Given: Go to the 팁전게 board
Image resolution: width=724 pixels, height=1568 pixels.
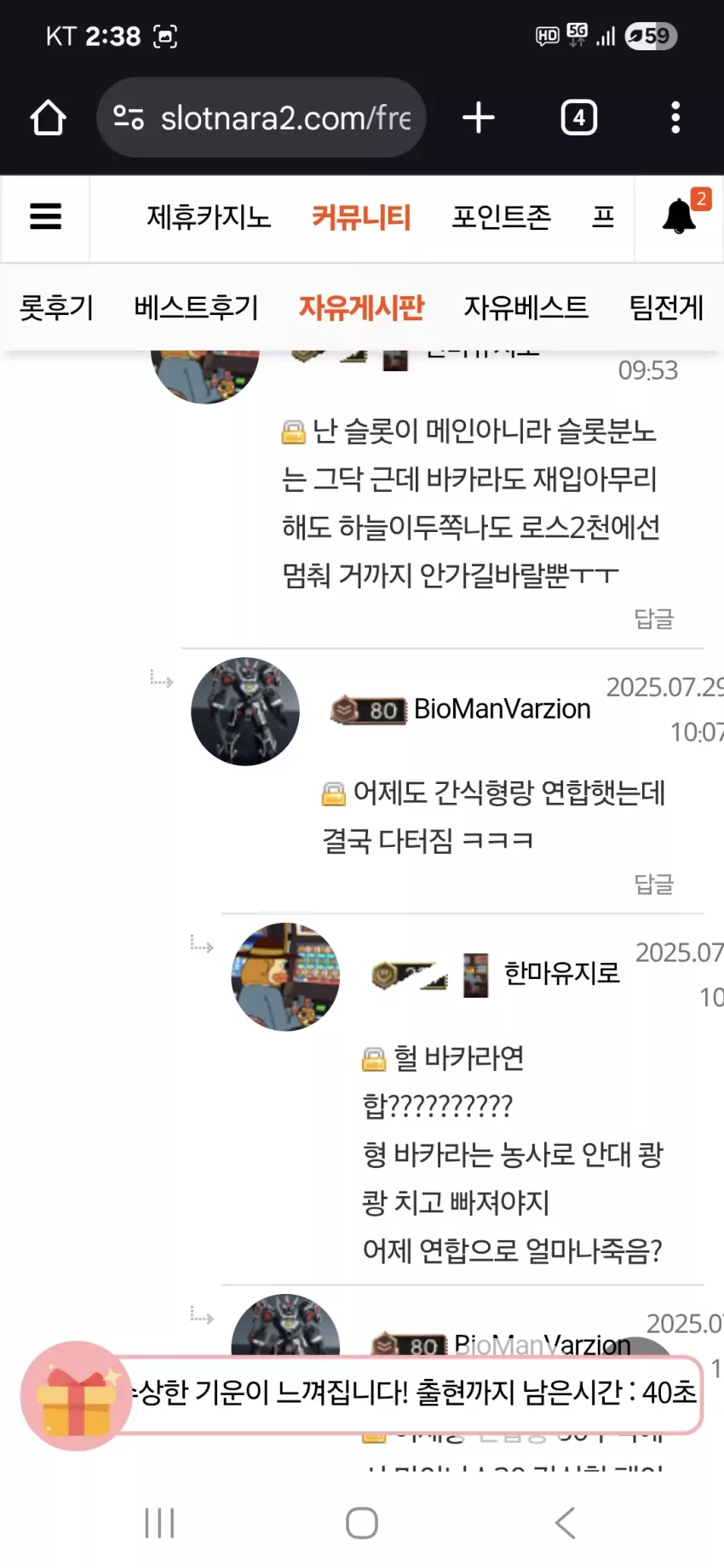Looking at the screenshot, I should [666, 307].
